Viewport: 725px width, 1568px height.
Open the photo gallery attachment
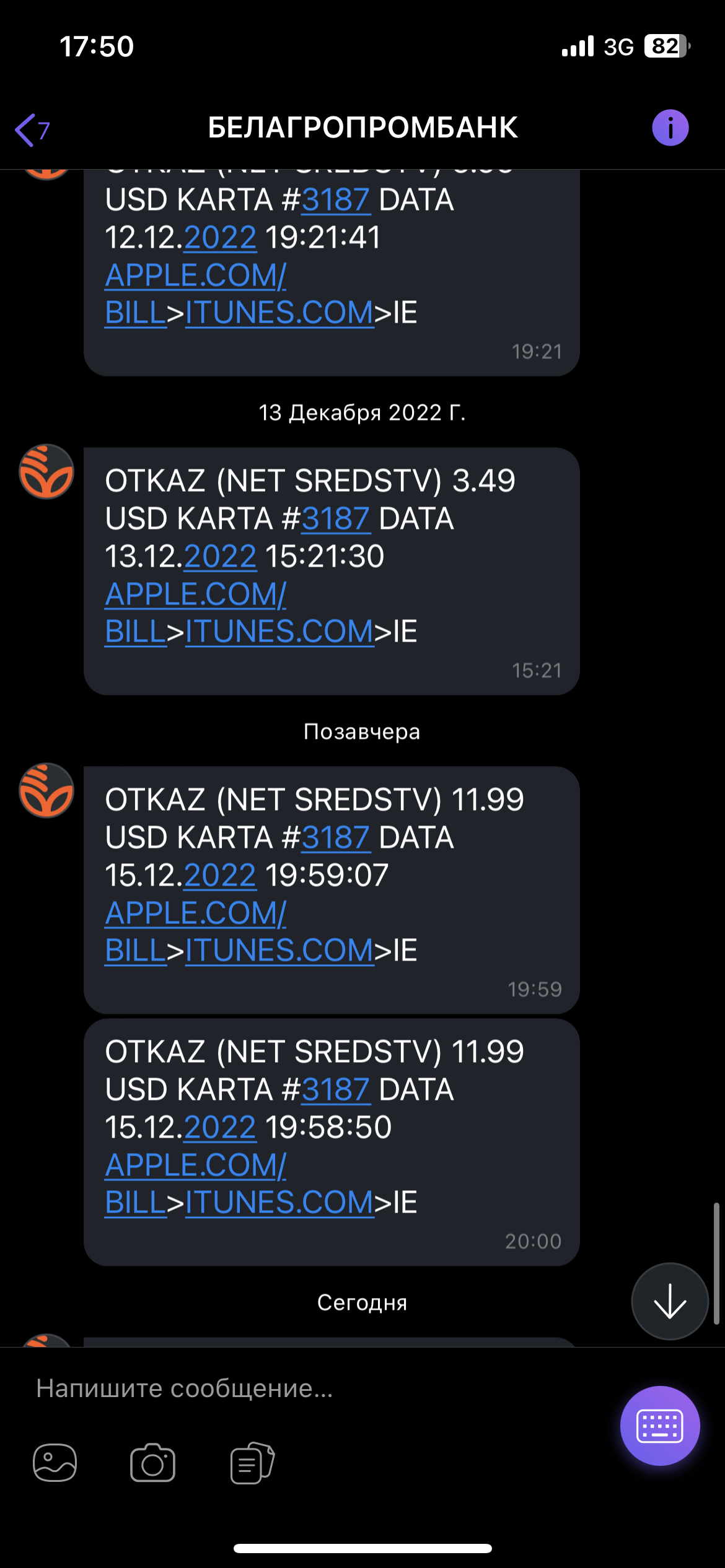click(55, 1463)
